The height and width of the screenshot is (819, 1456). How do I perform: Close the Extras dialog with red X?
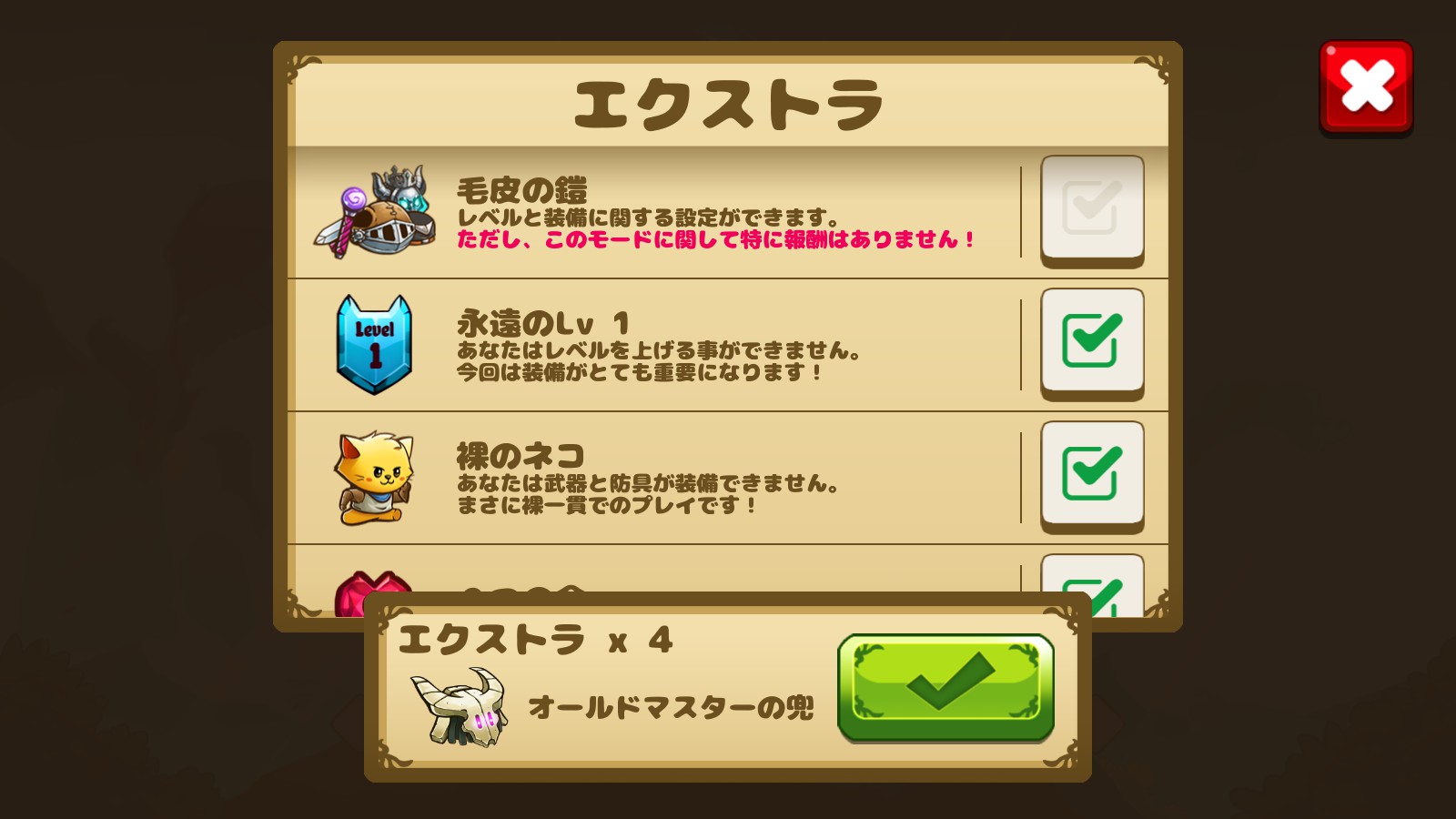pyautogui.click(x=1366, y=87)
